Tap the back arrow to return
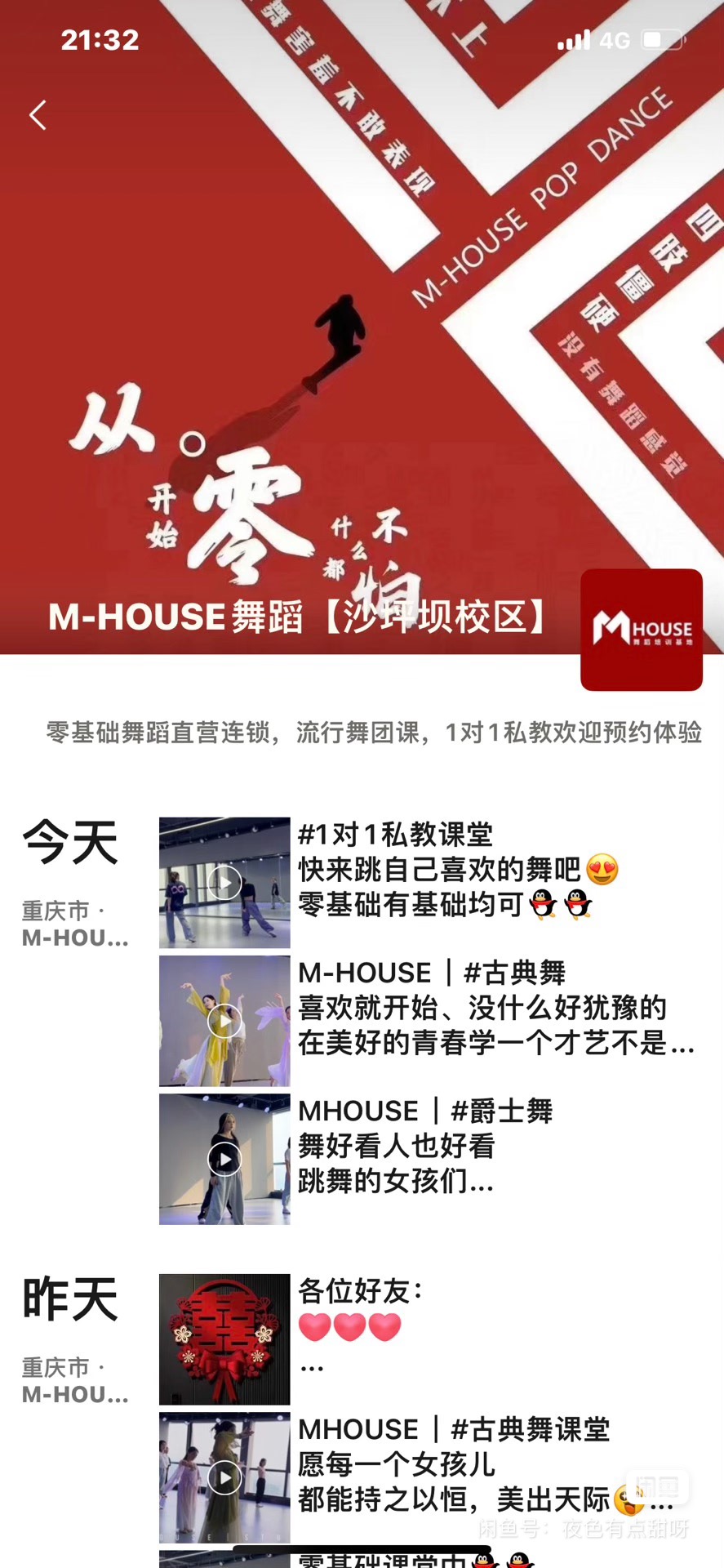 [x=37, y=115]
